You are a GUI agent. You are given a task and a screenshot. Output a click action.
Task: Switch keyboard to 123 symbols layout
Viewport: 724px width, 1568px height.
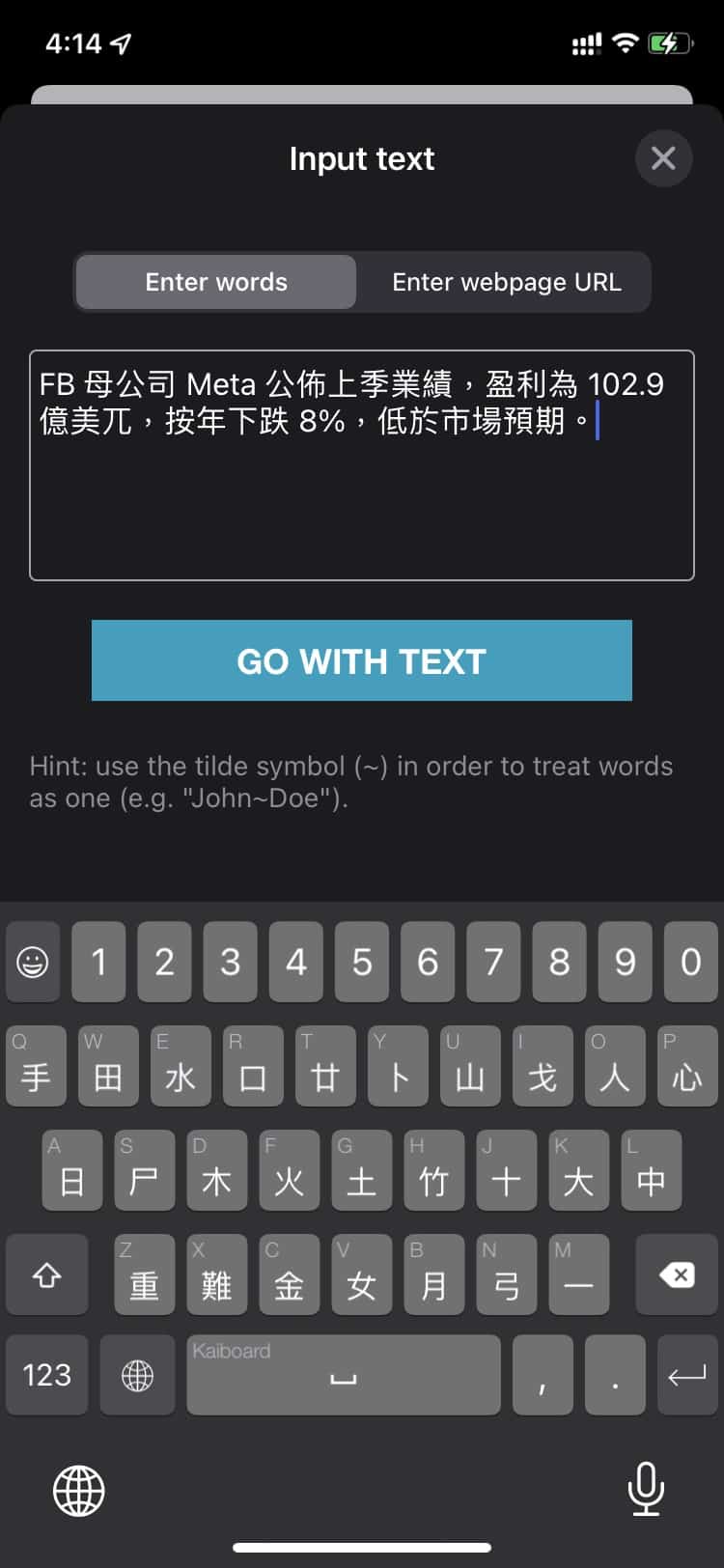pos(46,1374)
